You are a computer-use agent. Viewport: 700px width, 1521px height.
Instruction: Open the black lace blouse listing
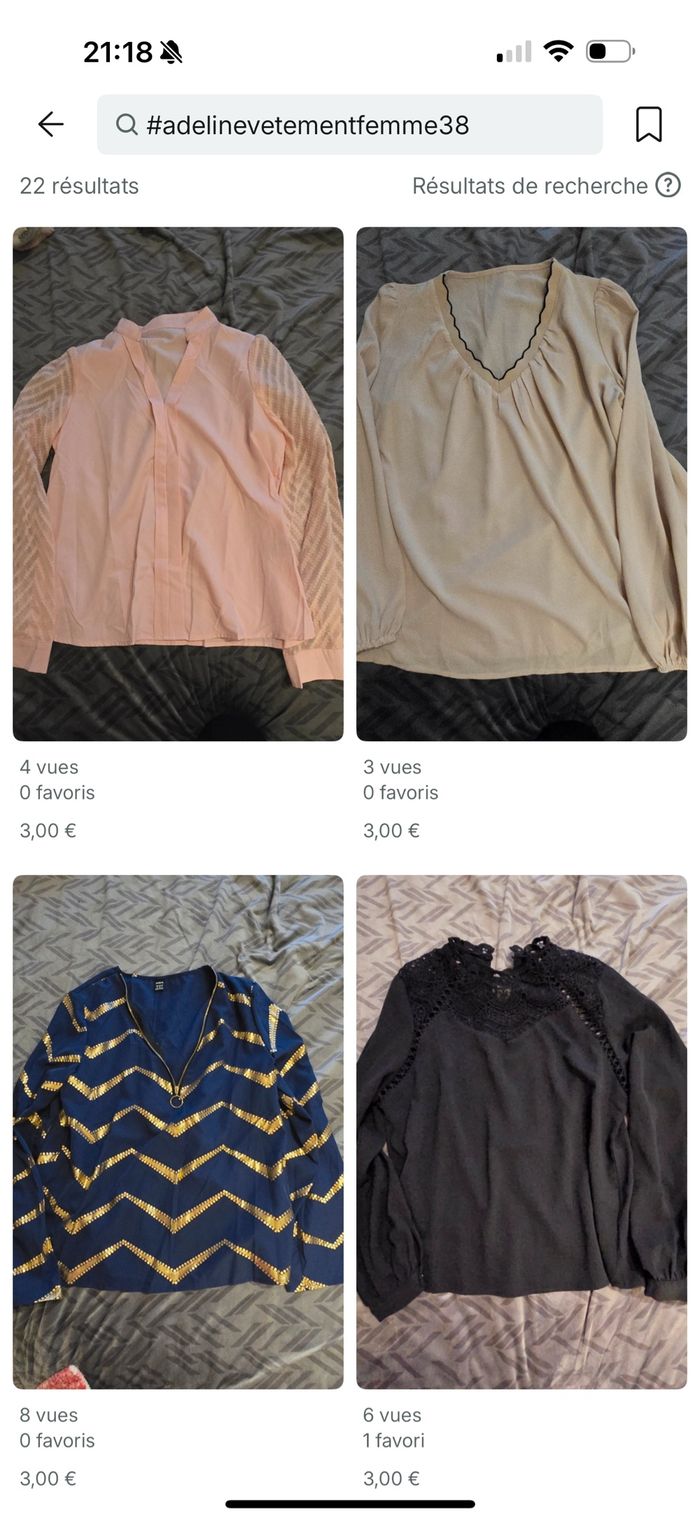(x=521, y=1131)
